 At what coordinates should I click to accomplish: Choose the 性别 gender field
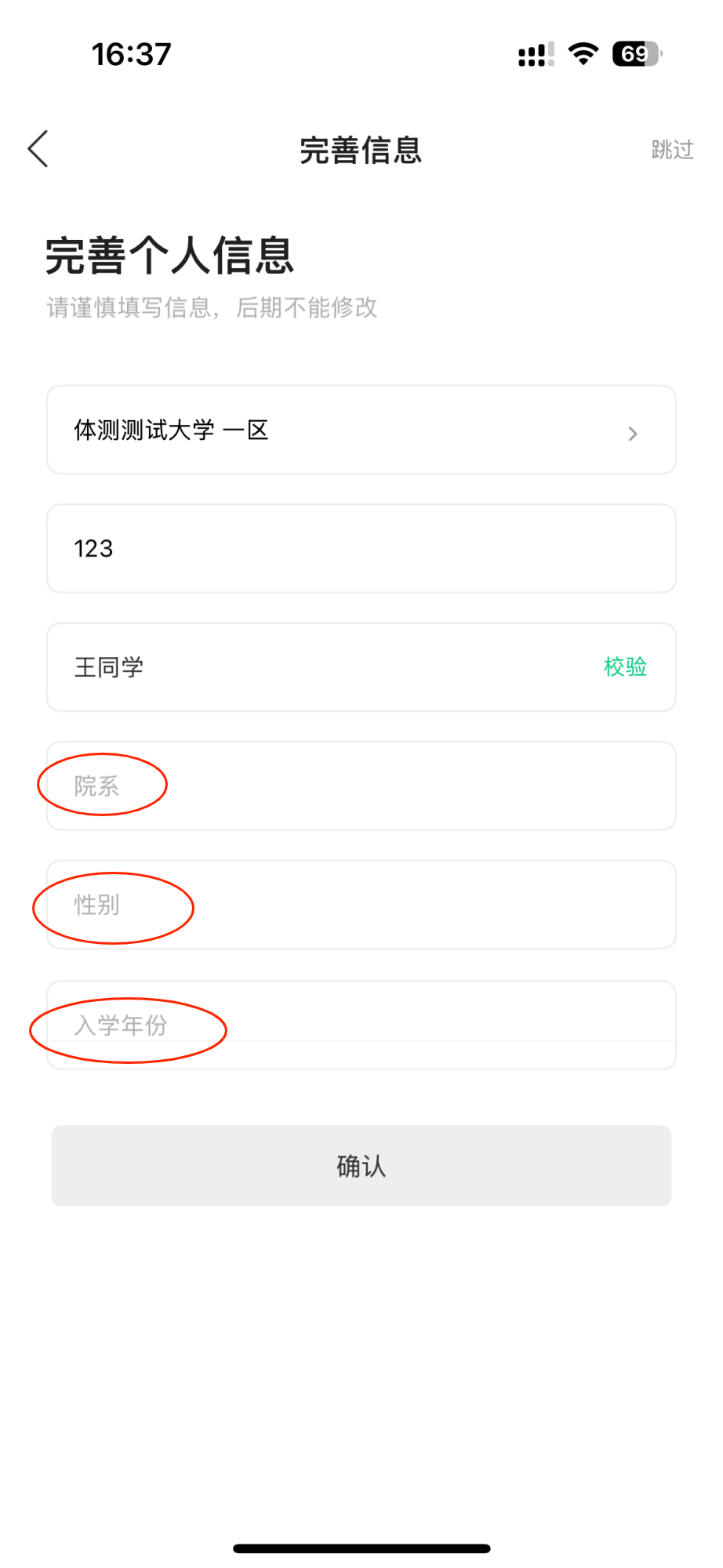coord(361,905)
